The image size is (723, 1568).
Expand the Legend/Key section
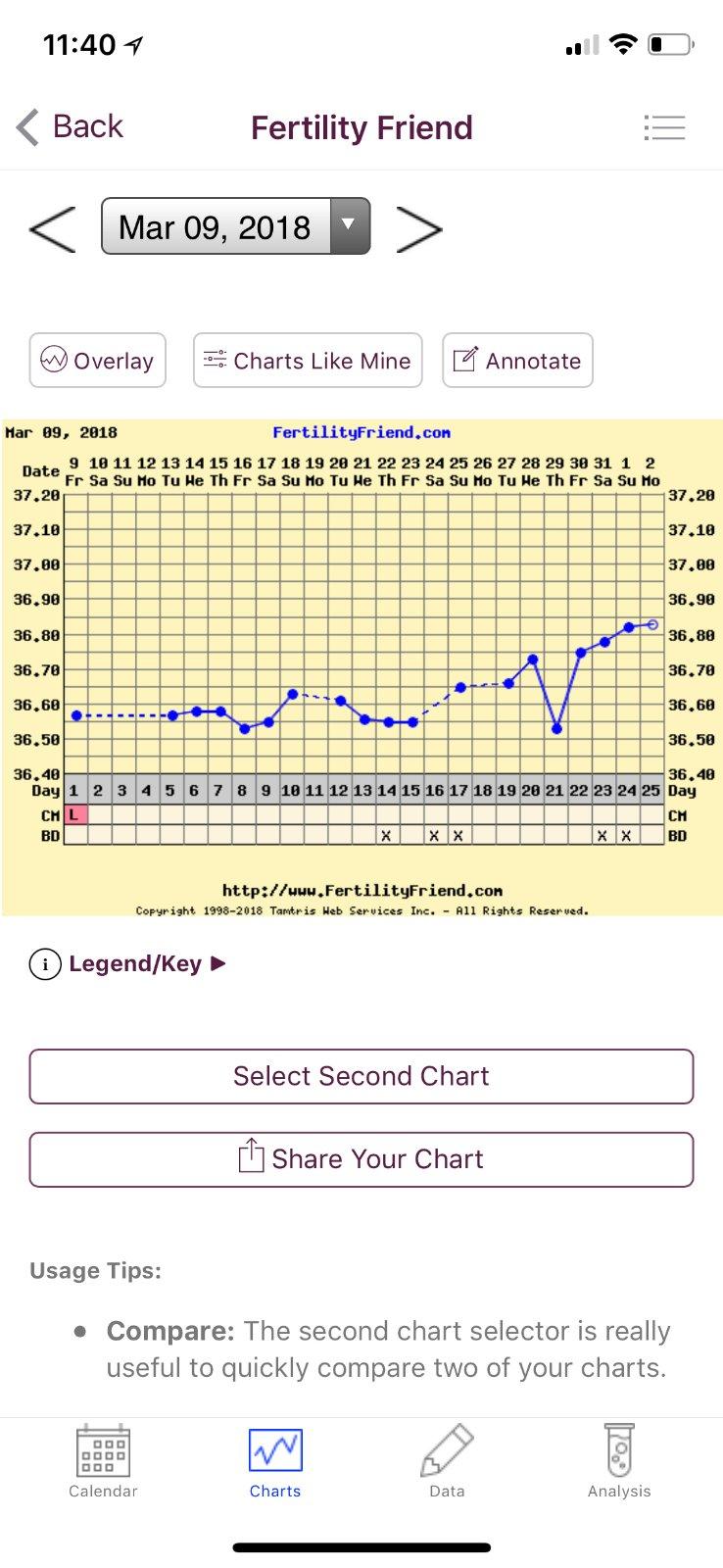(x=129, y=964)
